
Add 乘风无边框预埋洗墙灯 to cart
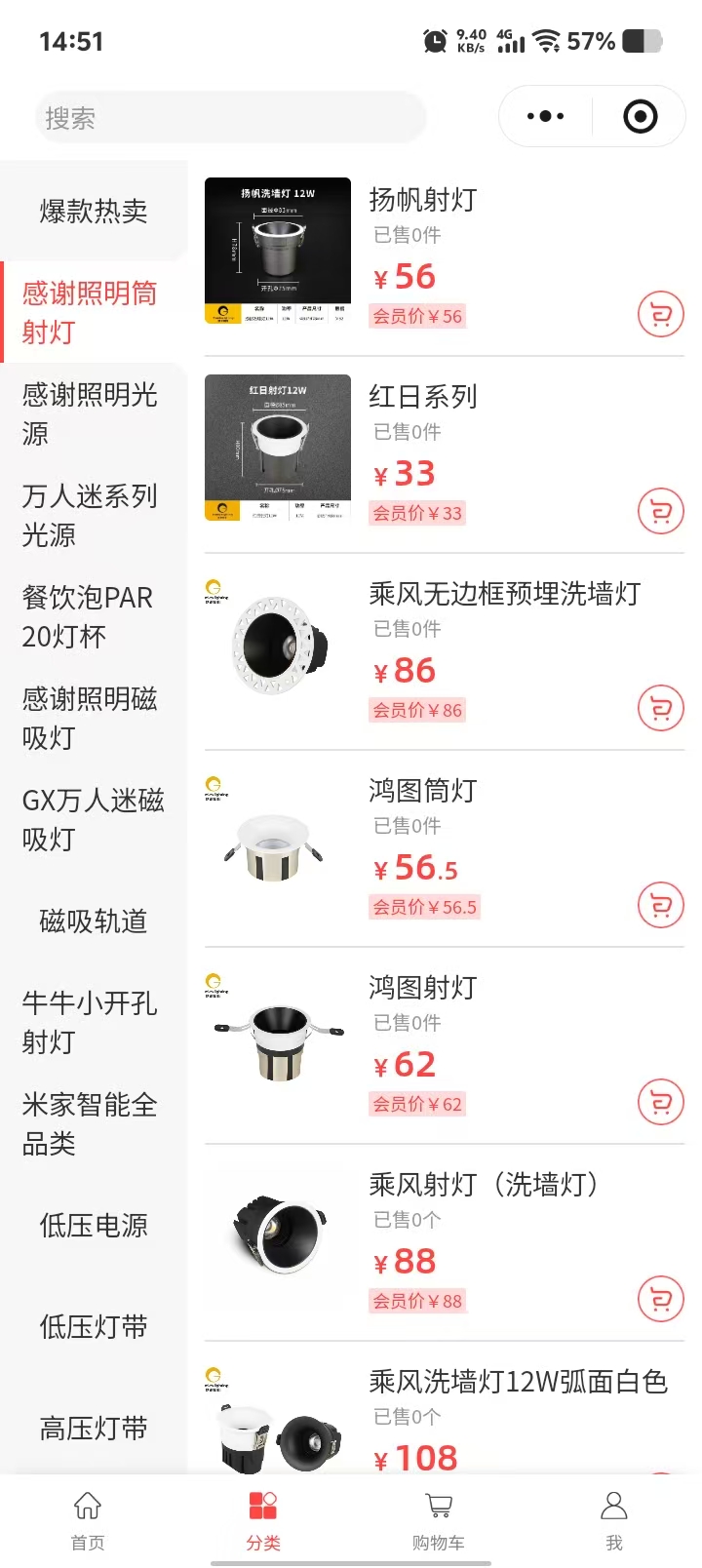[660, 709]
